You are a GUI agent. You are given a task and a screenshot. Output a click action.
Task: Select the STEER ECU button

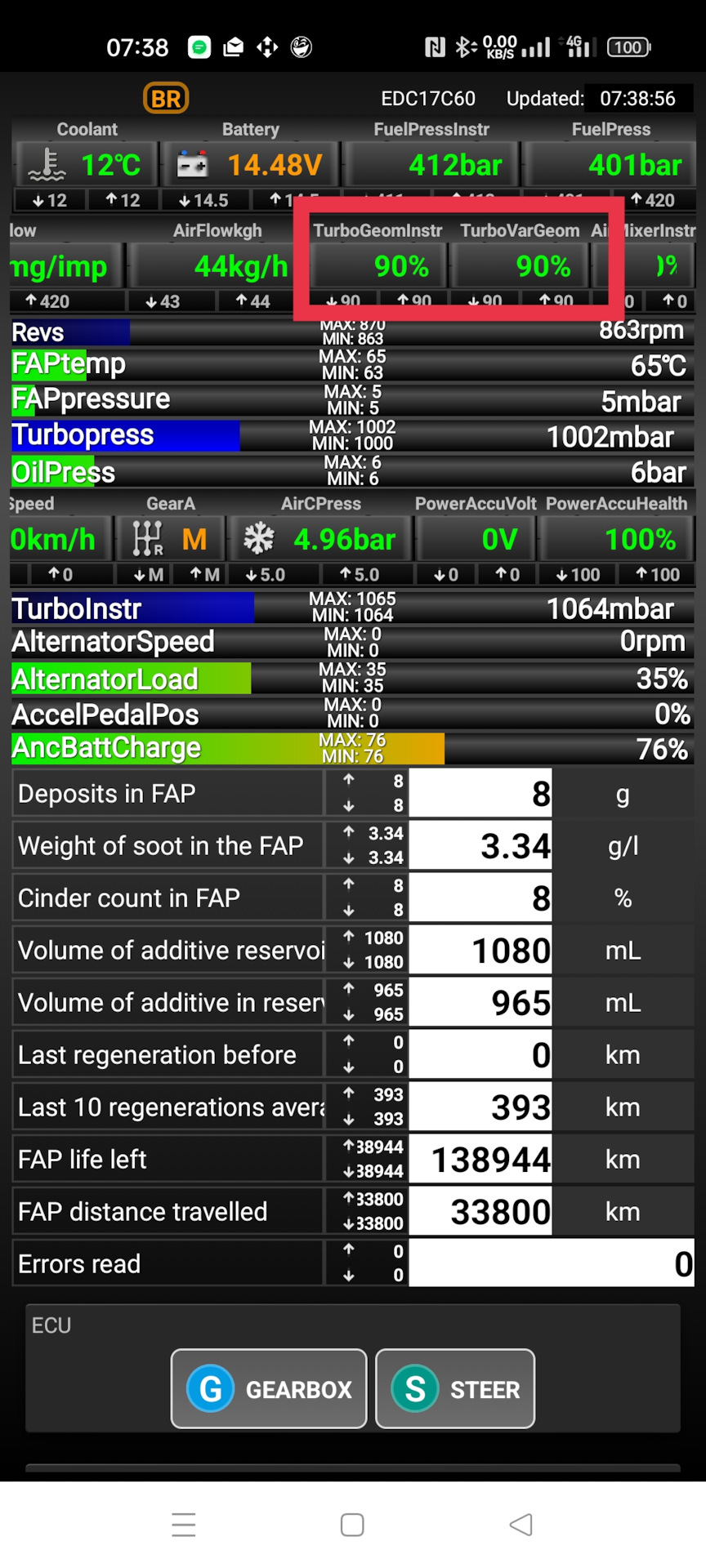[x=455, y=1388]
